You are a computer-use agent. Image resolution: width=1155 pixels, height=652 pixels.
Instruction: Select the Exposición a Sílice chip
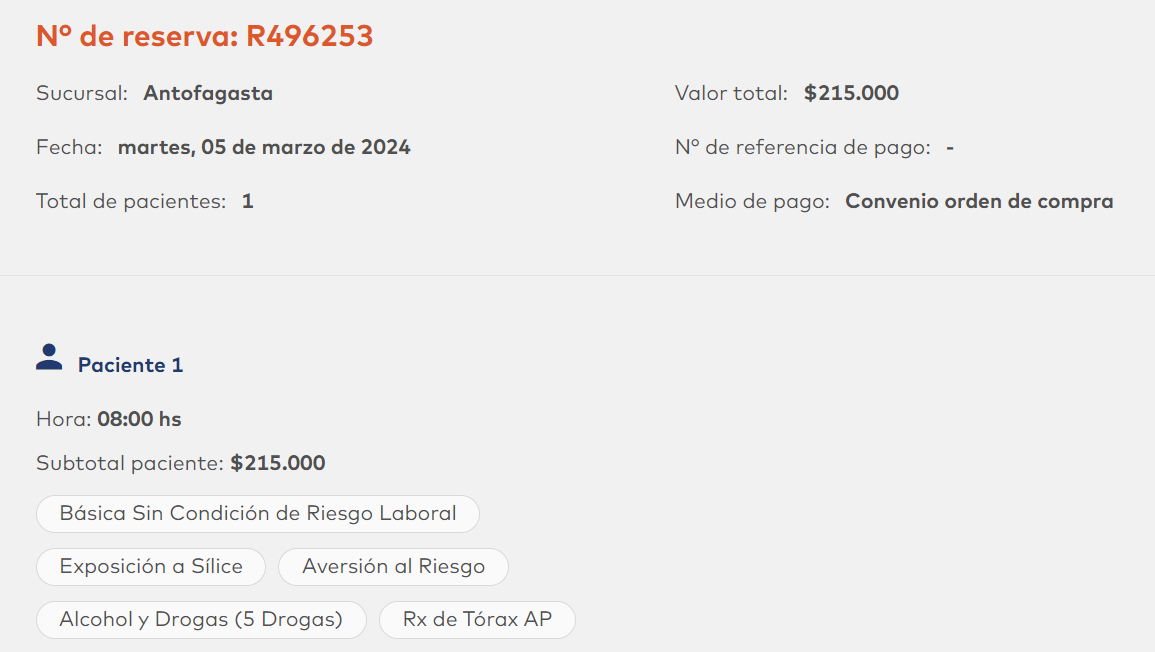(151, 567)
